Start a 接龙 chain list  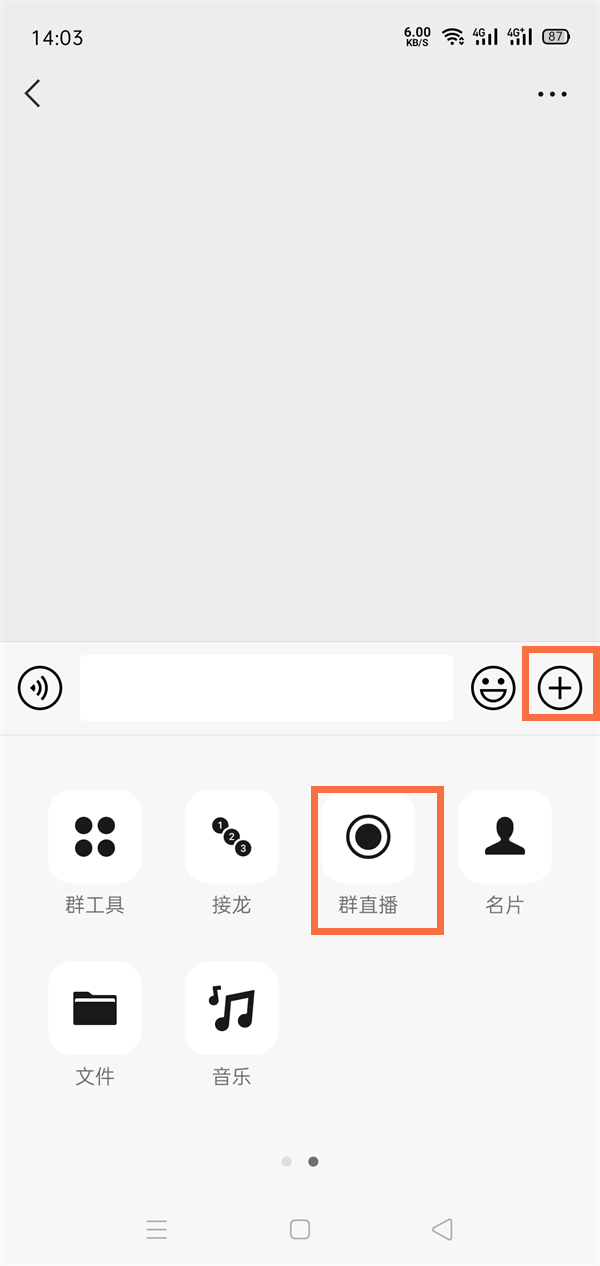click(x=231, y=837)
